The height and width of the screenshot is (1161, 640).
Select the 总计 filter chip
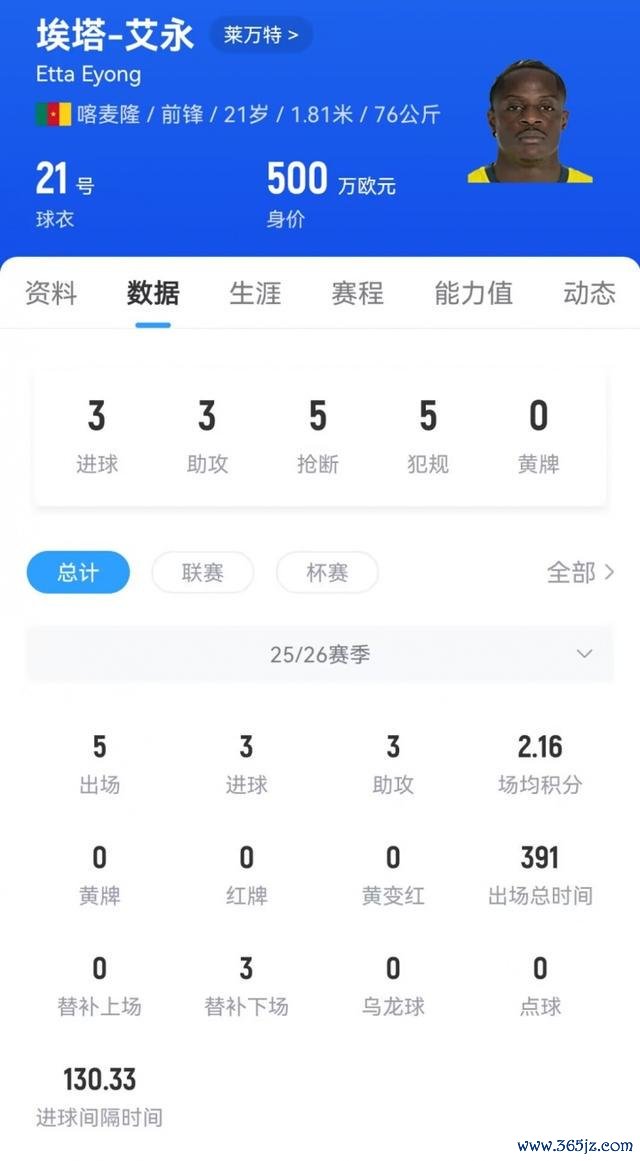[x=78, y=572]
